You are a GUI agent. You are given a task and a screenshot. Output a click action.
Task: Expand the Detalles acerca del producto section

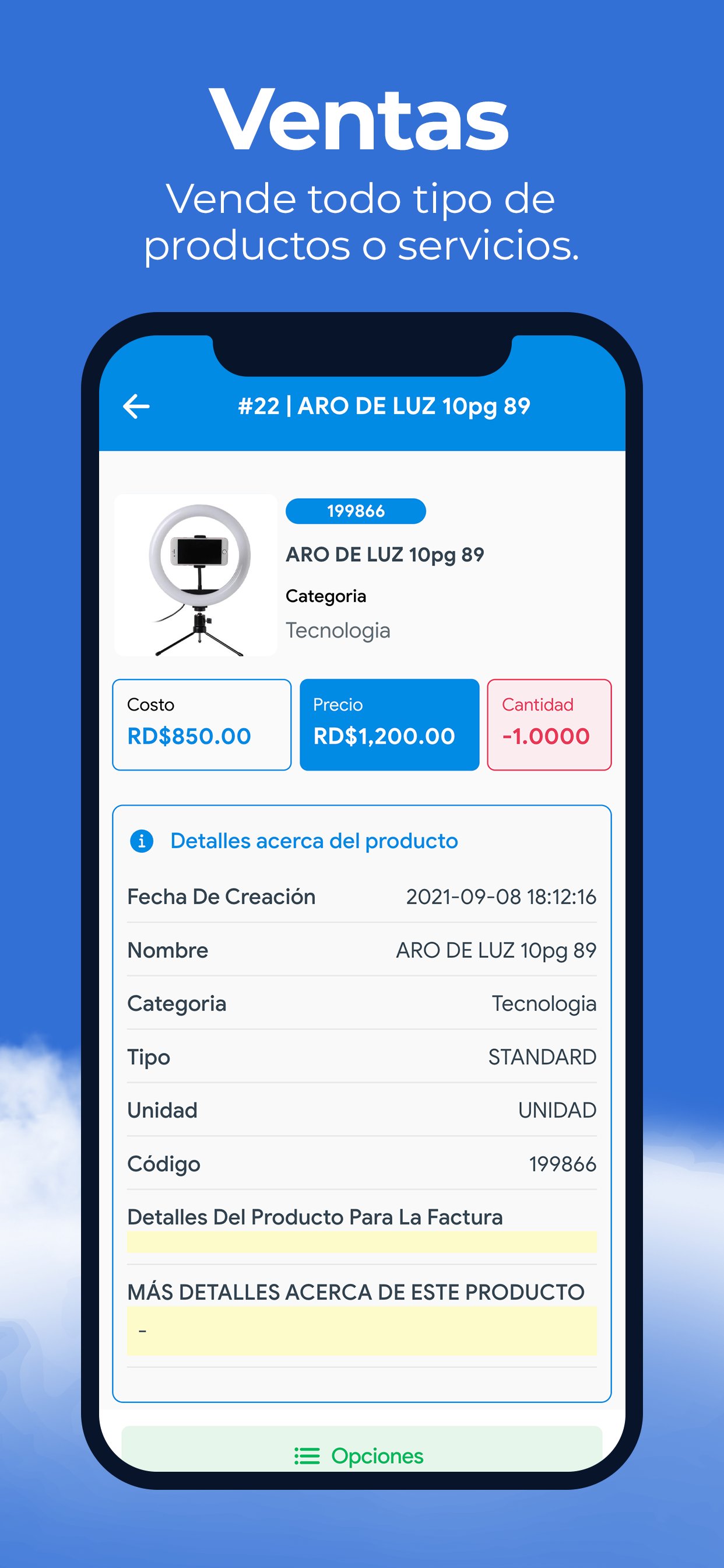[x=315, y=841]
